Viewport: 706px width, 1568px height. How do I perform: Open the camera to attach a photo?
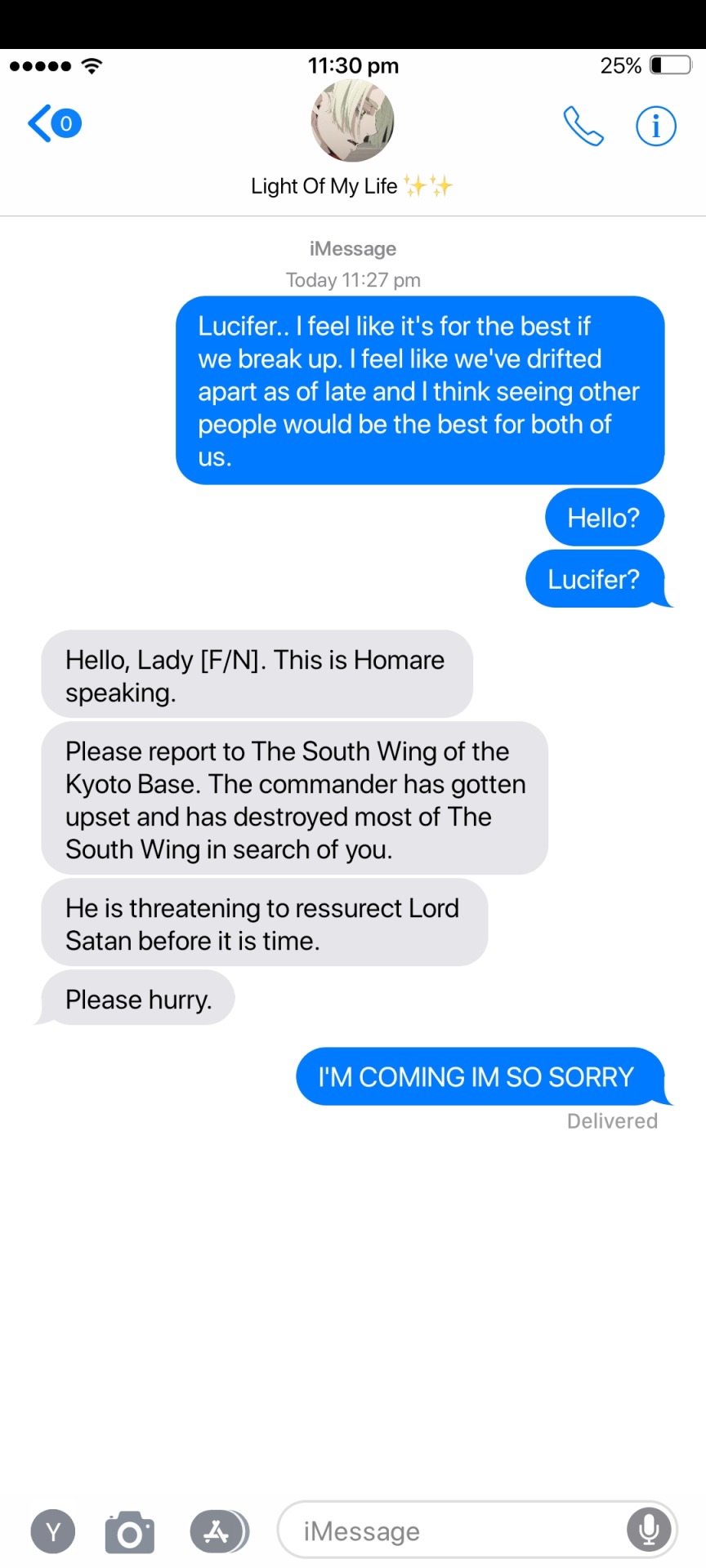click(x=130, y=1532)
